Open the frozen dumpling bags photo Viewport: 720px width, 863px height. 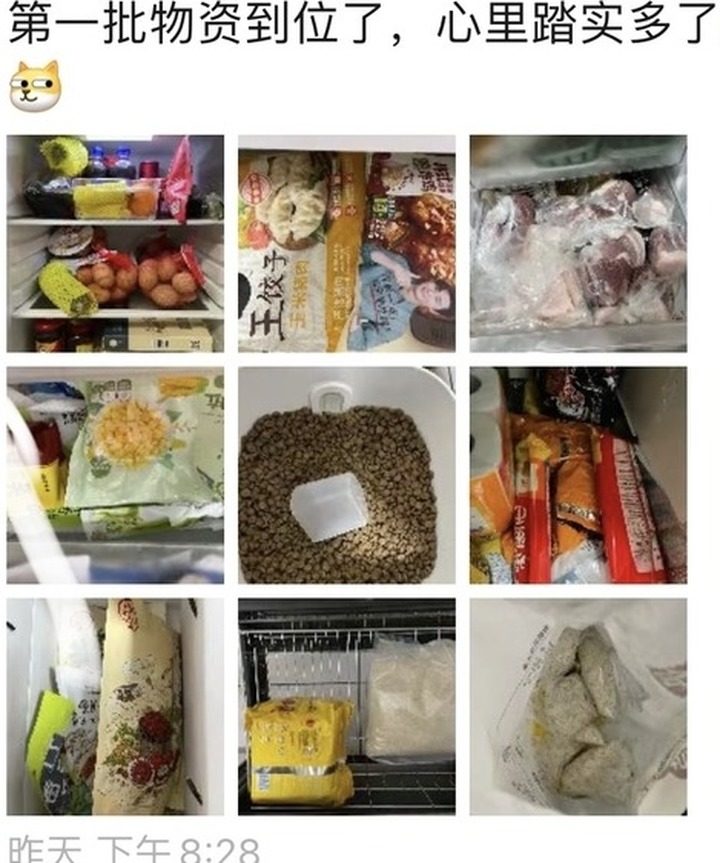[347, 243]
